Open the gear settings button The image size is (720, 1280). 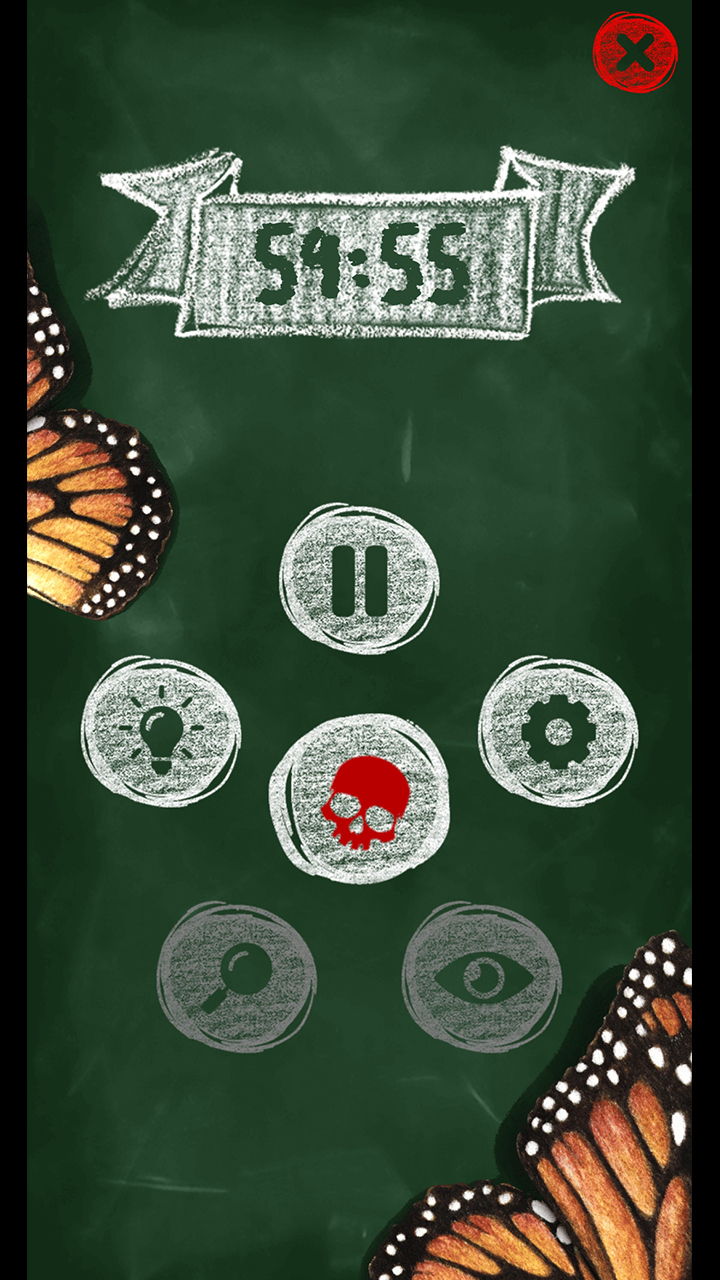[558, 732]
